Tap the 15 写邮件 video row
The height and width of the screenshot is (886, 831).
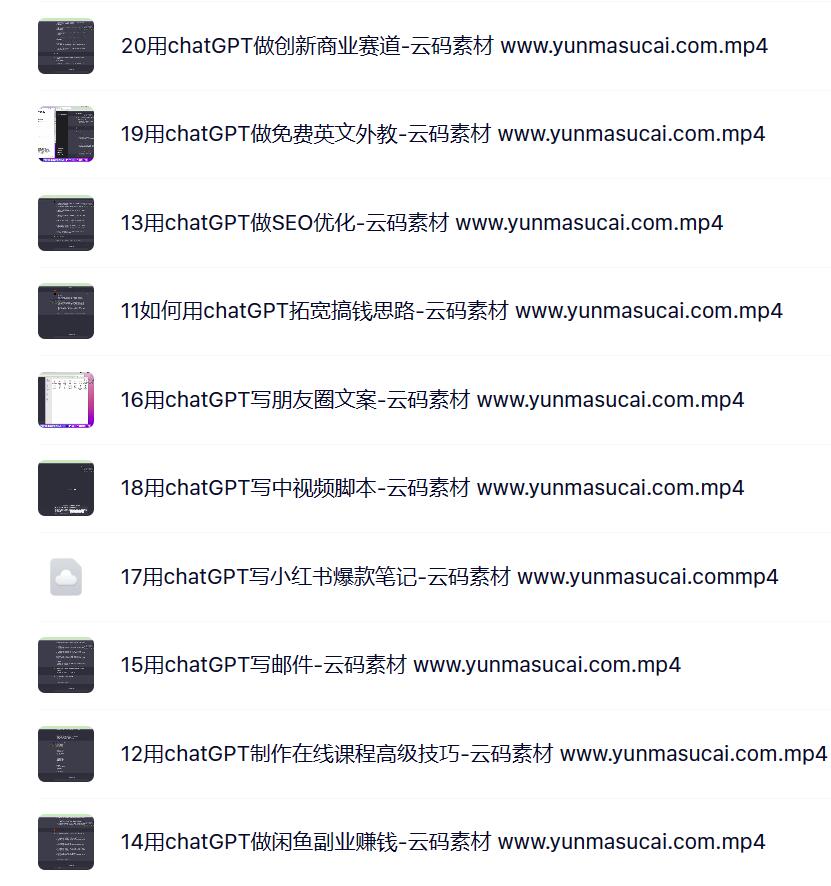click(400, 665)
